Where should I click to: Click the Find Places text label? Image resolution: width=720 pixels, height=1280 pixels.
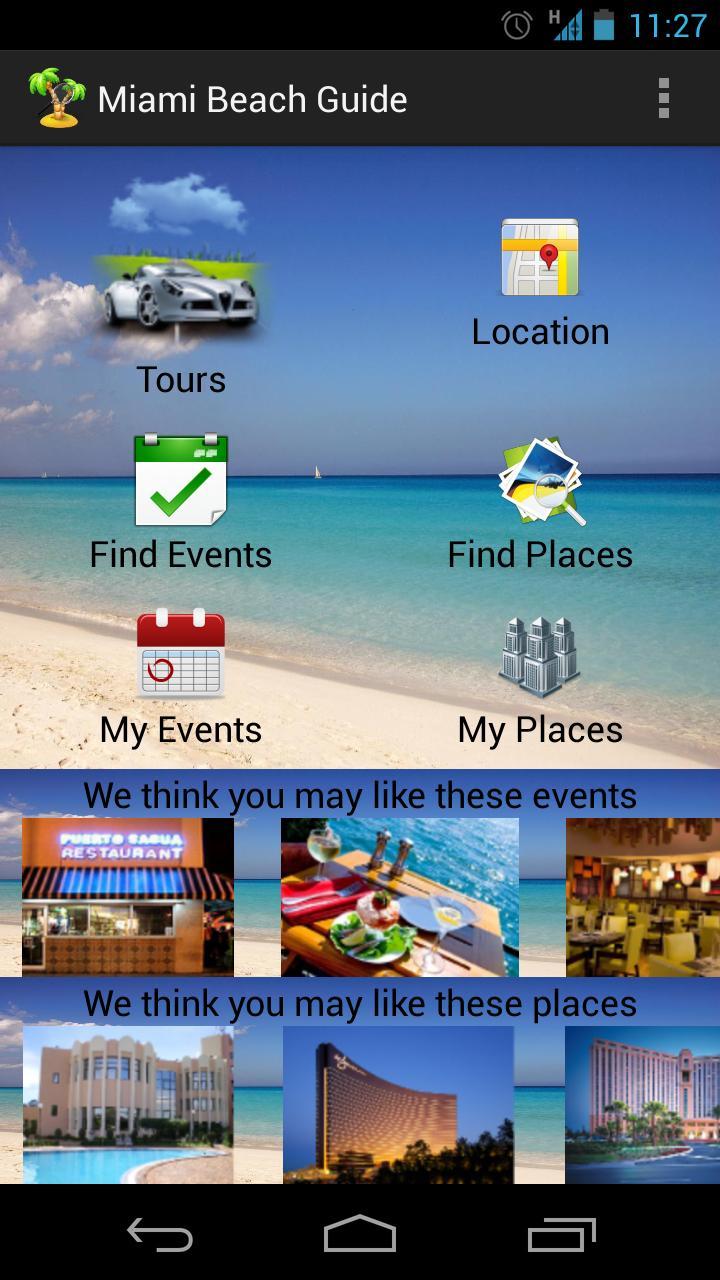(x=540, y=553)
